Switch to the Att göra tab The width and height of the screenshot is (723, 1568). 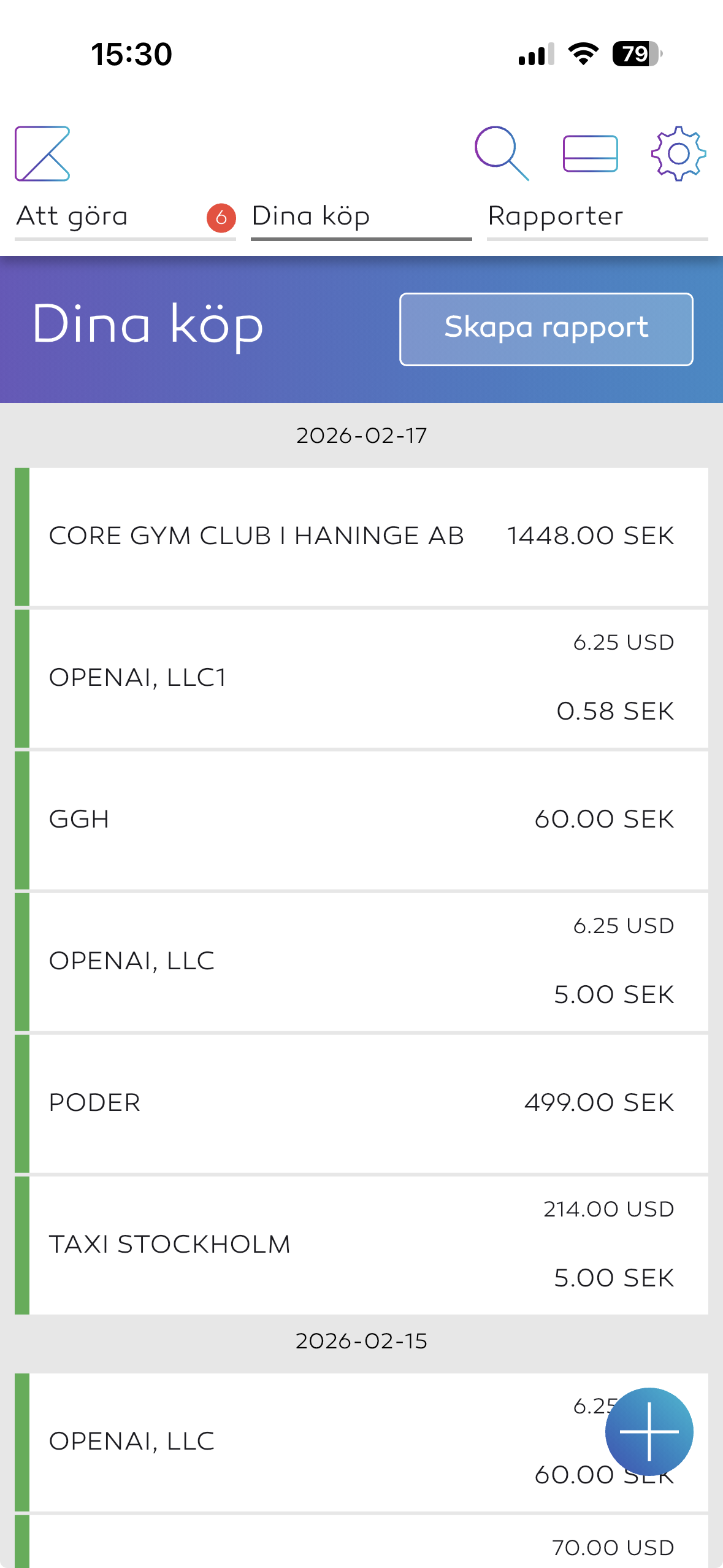(x=73, y=216)
